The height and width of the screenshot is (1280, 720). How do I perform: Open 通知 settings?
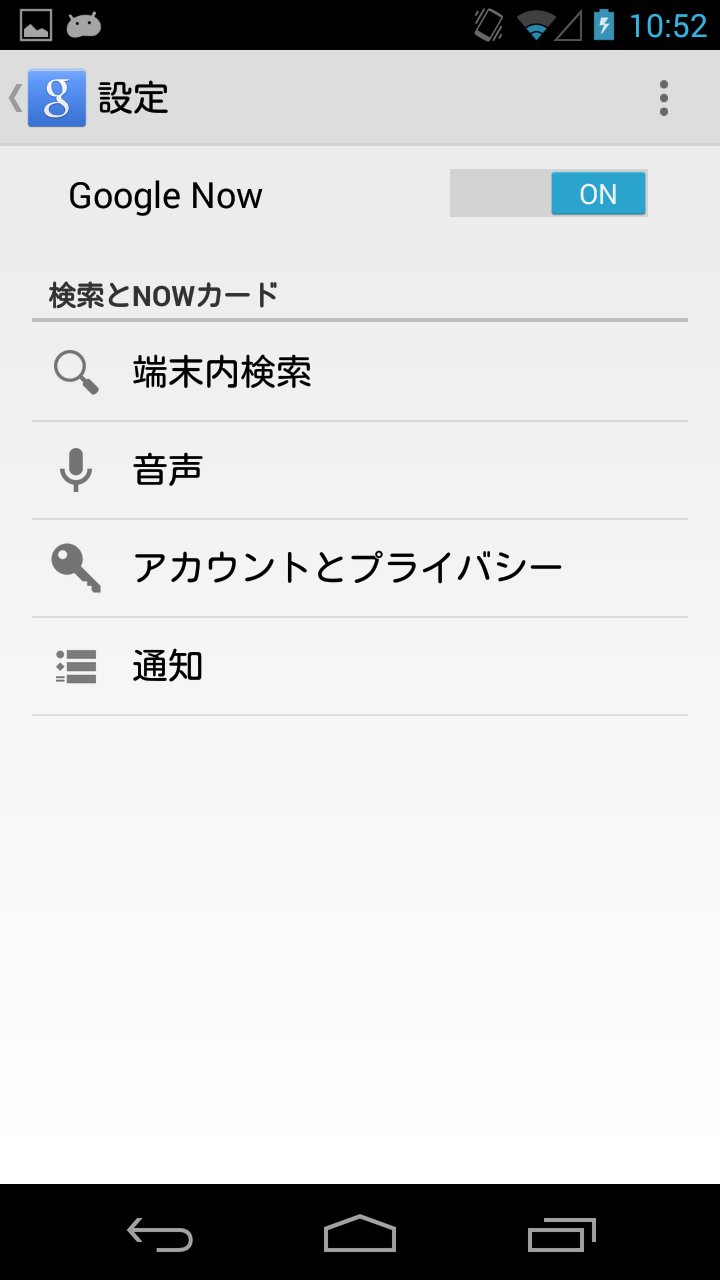click(360, 666)
